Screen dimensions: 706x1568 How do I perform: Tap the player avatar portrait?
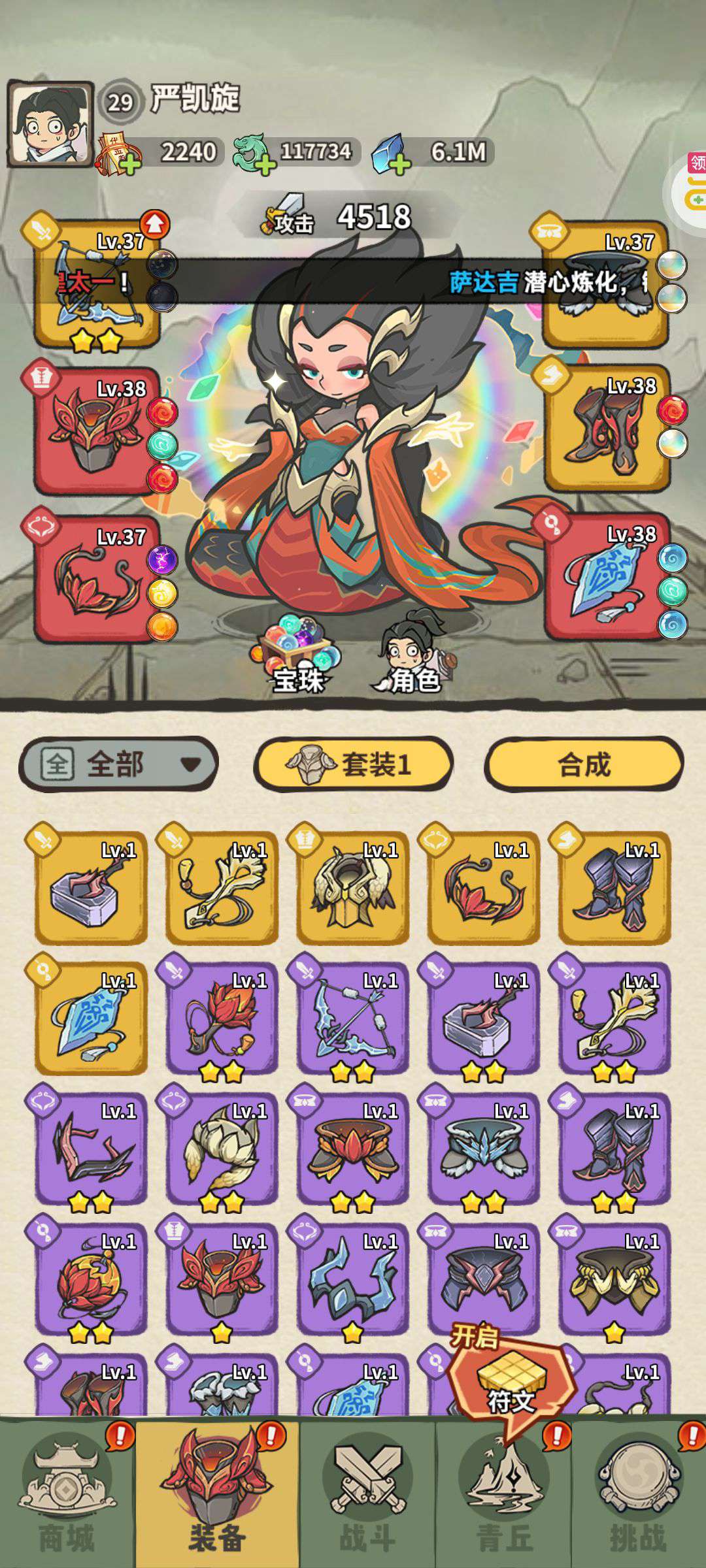(50, 124)
